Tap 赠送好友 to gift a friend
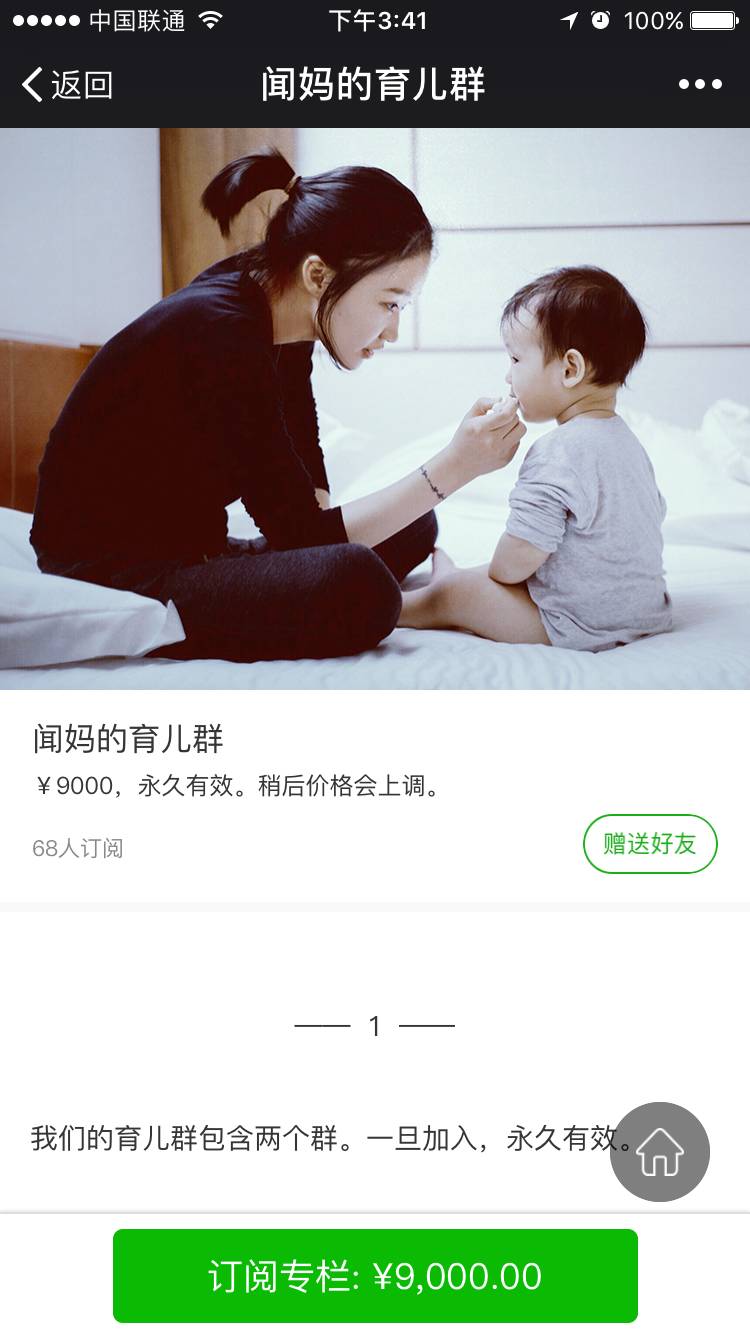This screenshot has height=1334, width=750. coord(650,844)
